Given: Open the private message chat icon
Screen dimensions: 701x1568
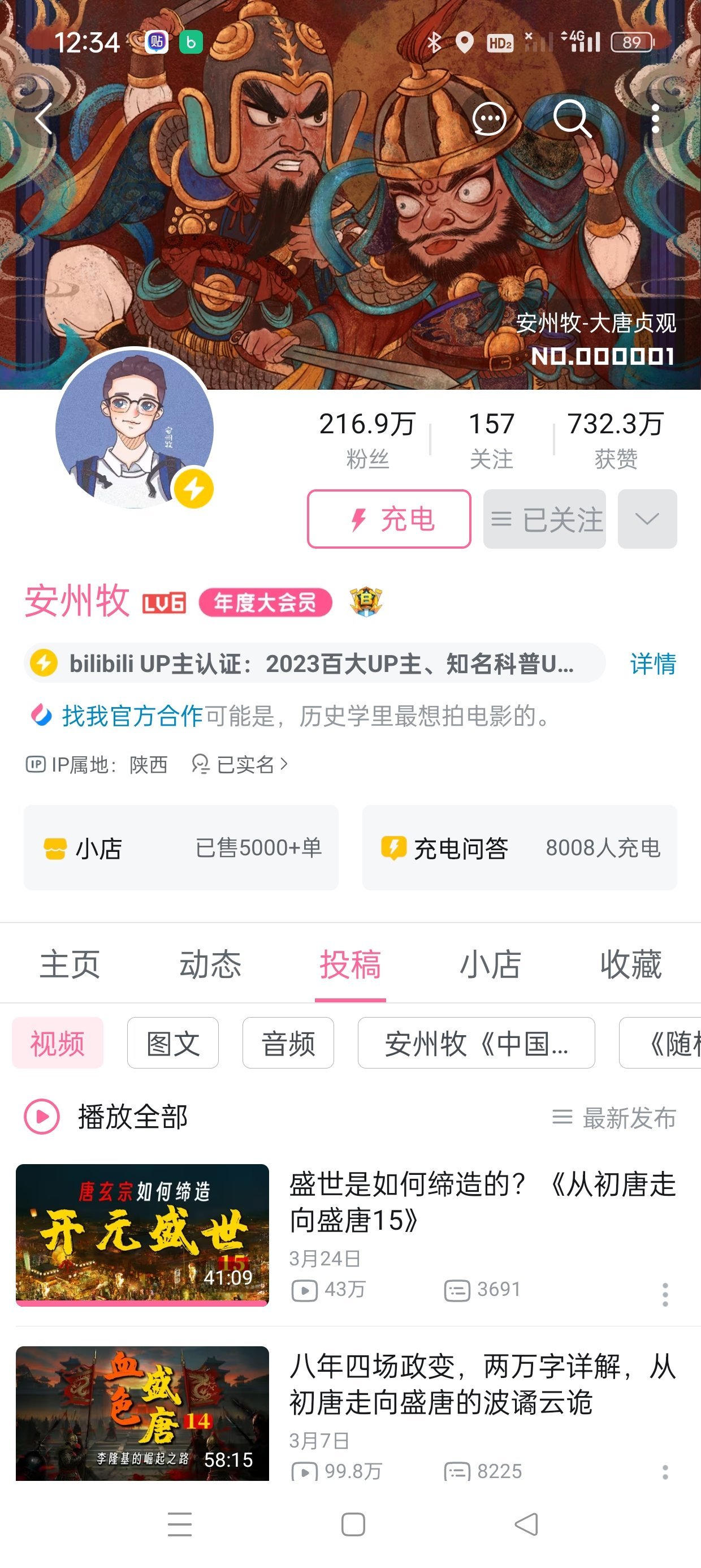Looking at the screenshot, I should coord(489,118).
